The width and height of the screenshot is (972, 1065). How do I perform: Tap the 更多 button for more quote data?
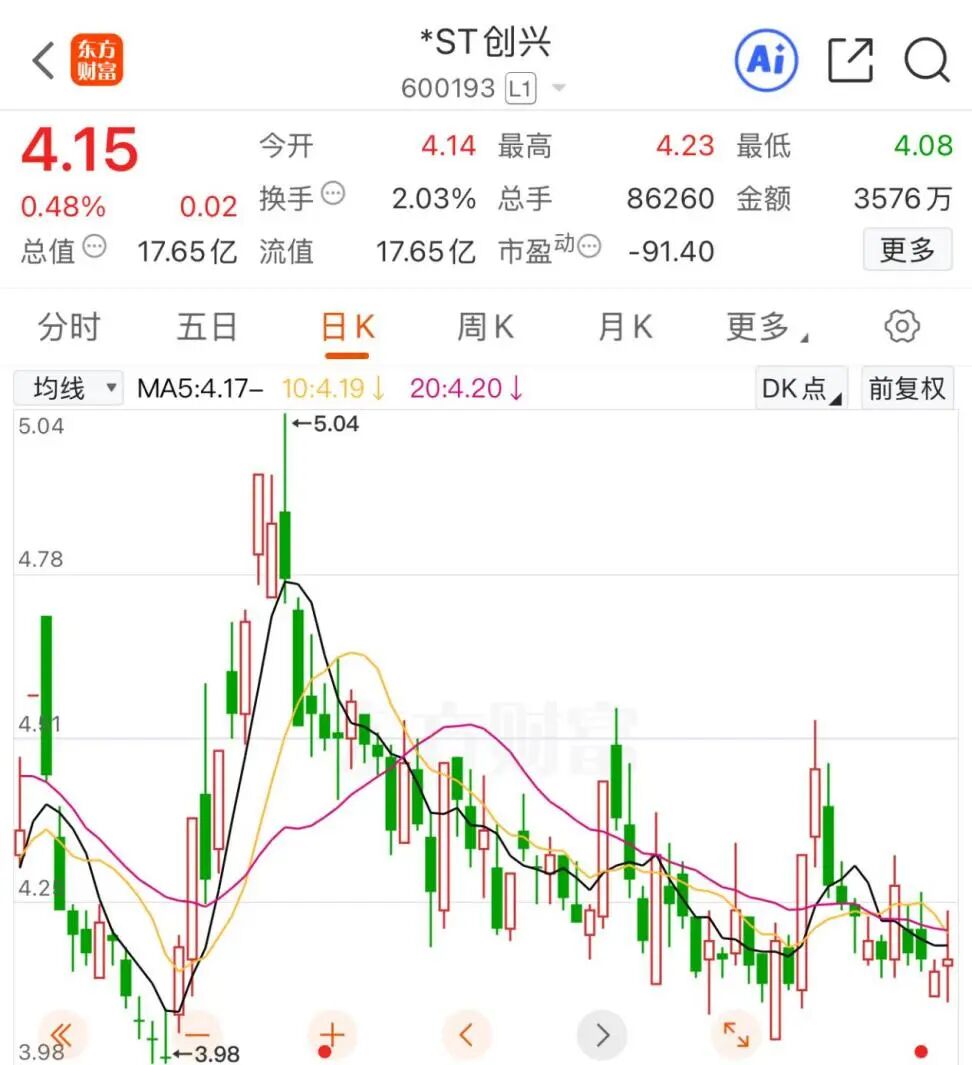[x=907, y=250]
